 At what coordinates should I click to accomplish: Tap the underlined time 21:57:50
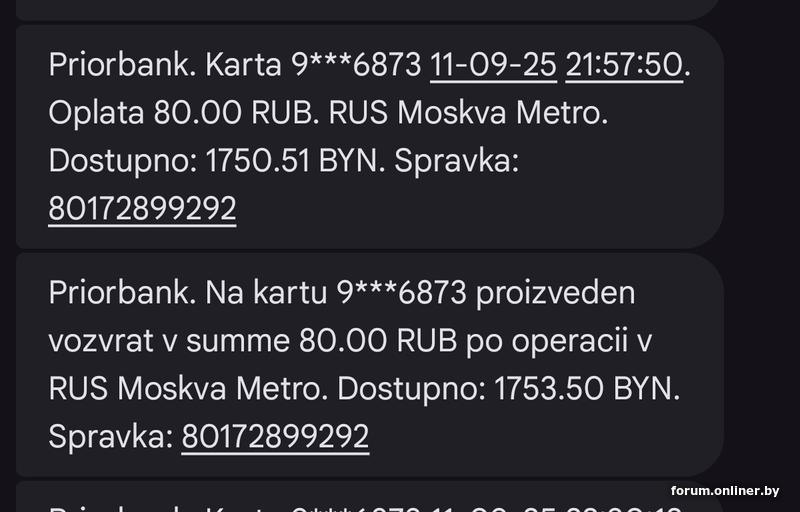click(624, 65)
